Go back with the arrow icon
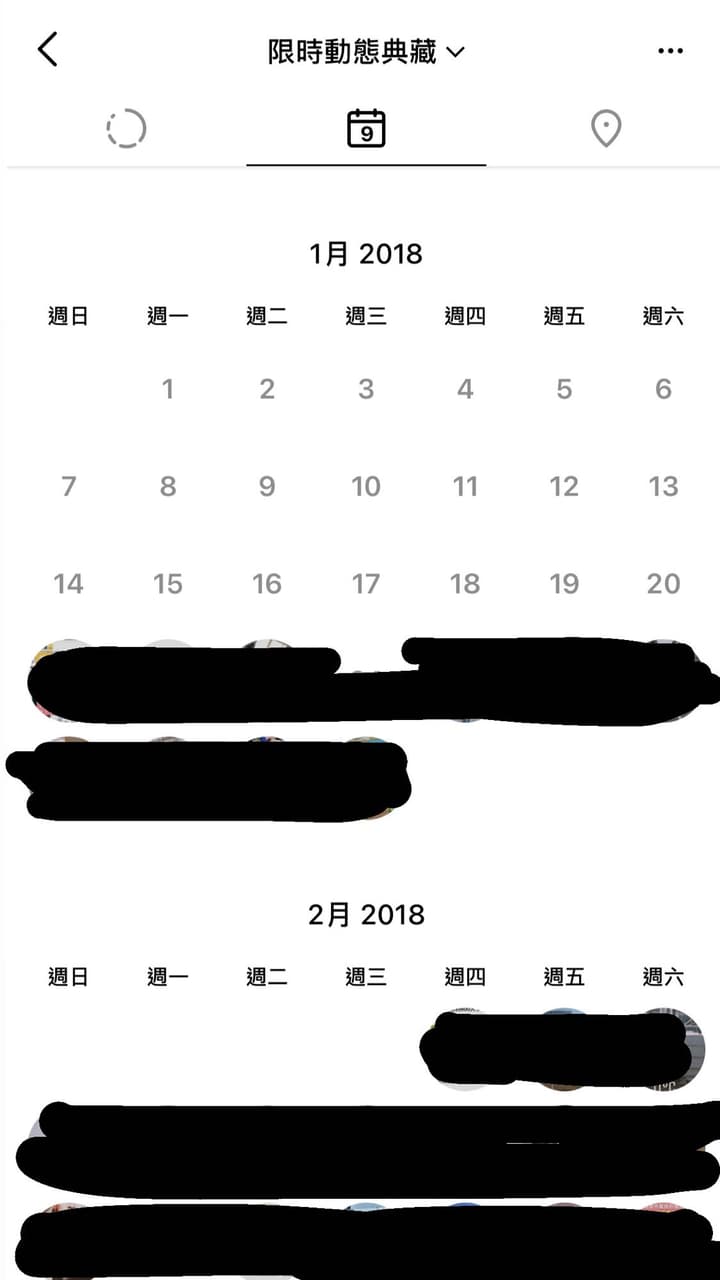 click(47, 49)
